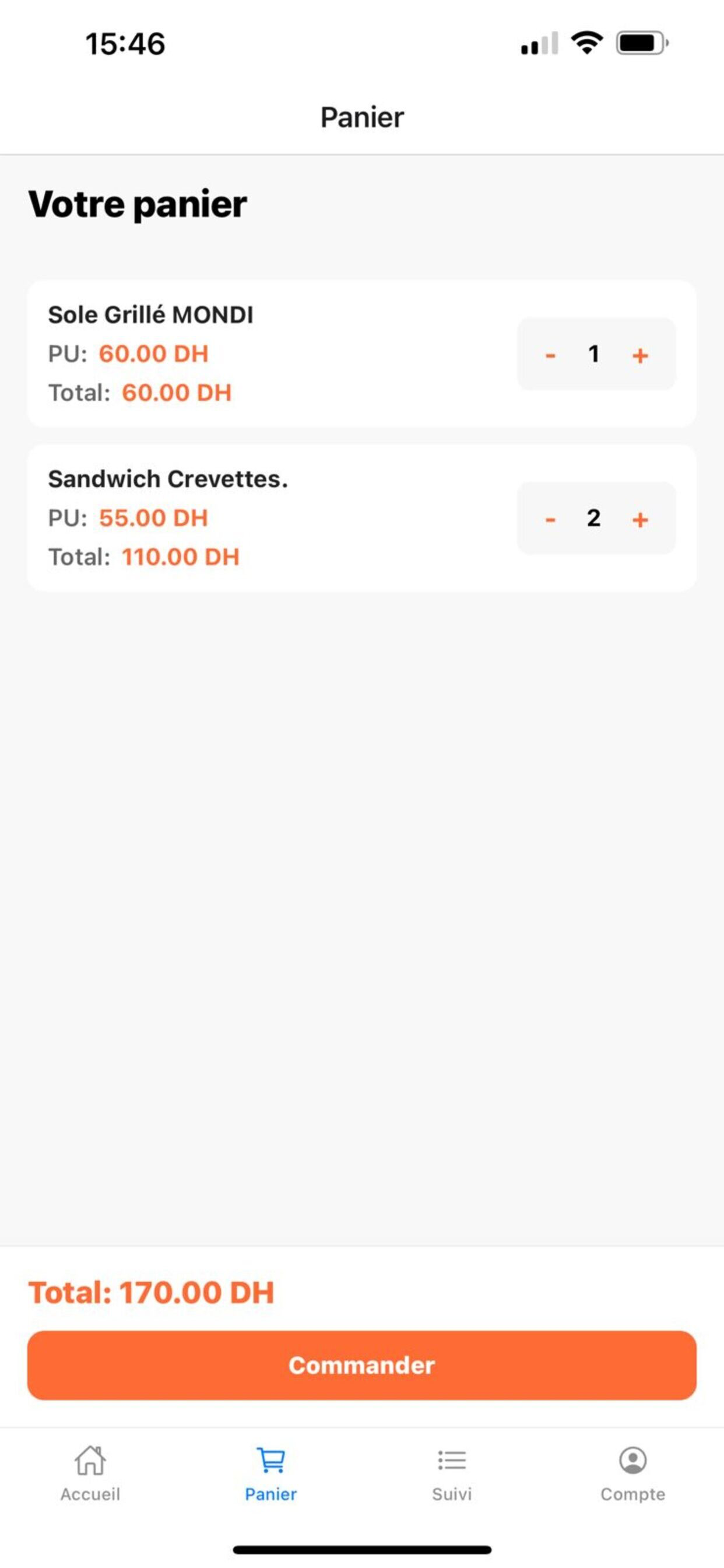Open the Compte tab
This screenshot has width=724, height=1568.
tap(632, 1474)
